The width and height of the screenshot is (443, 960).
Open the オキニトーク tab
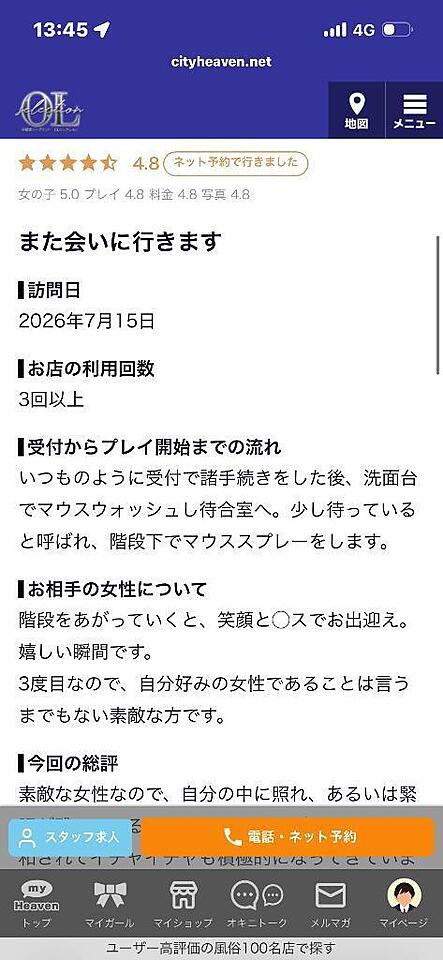pyautogui.click(x=256, y=904)
